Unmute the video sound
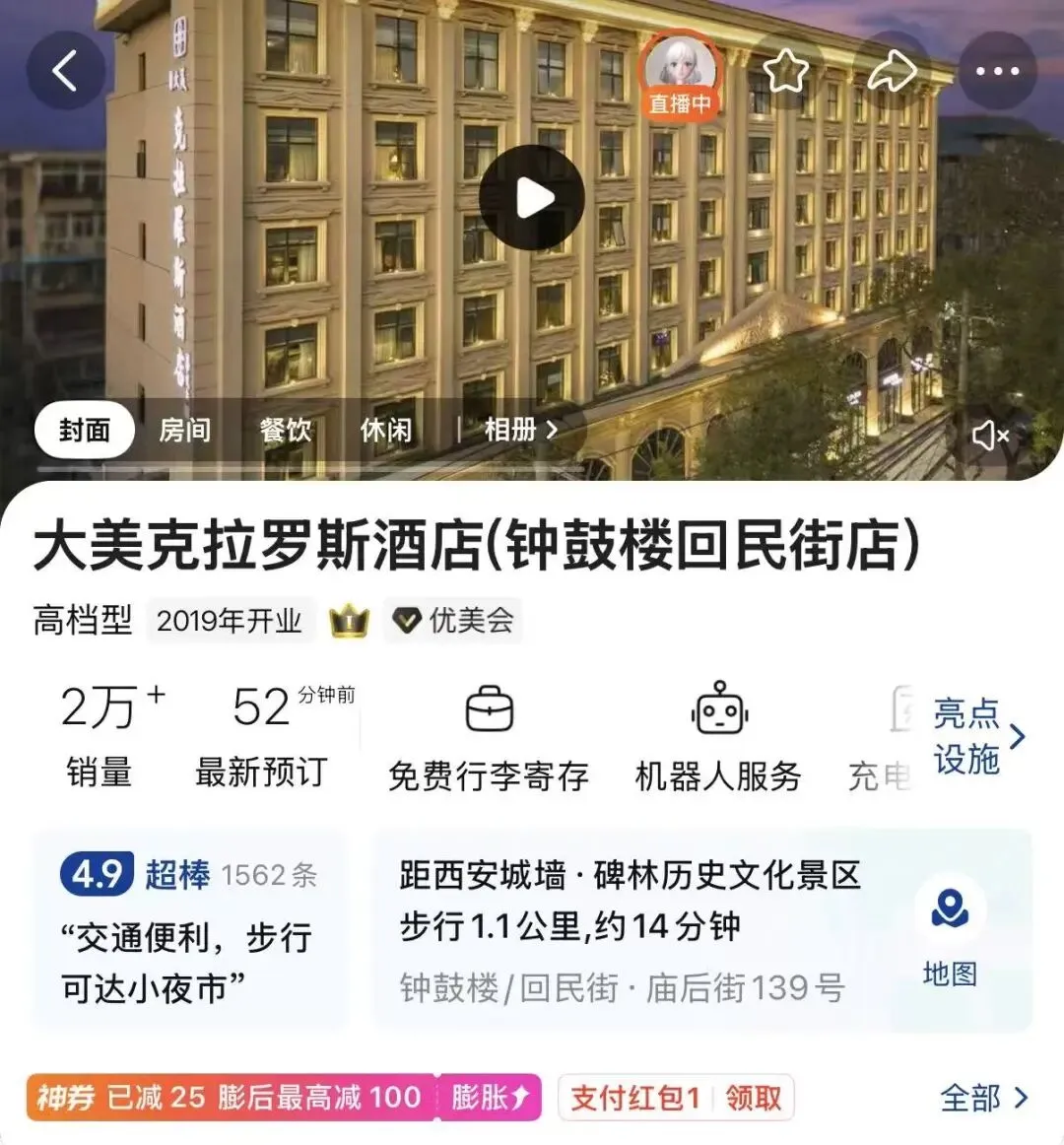 click(x=990, y=436)
